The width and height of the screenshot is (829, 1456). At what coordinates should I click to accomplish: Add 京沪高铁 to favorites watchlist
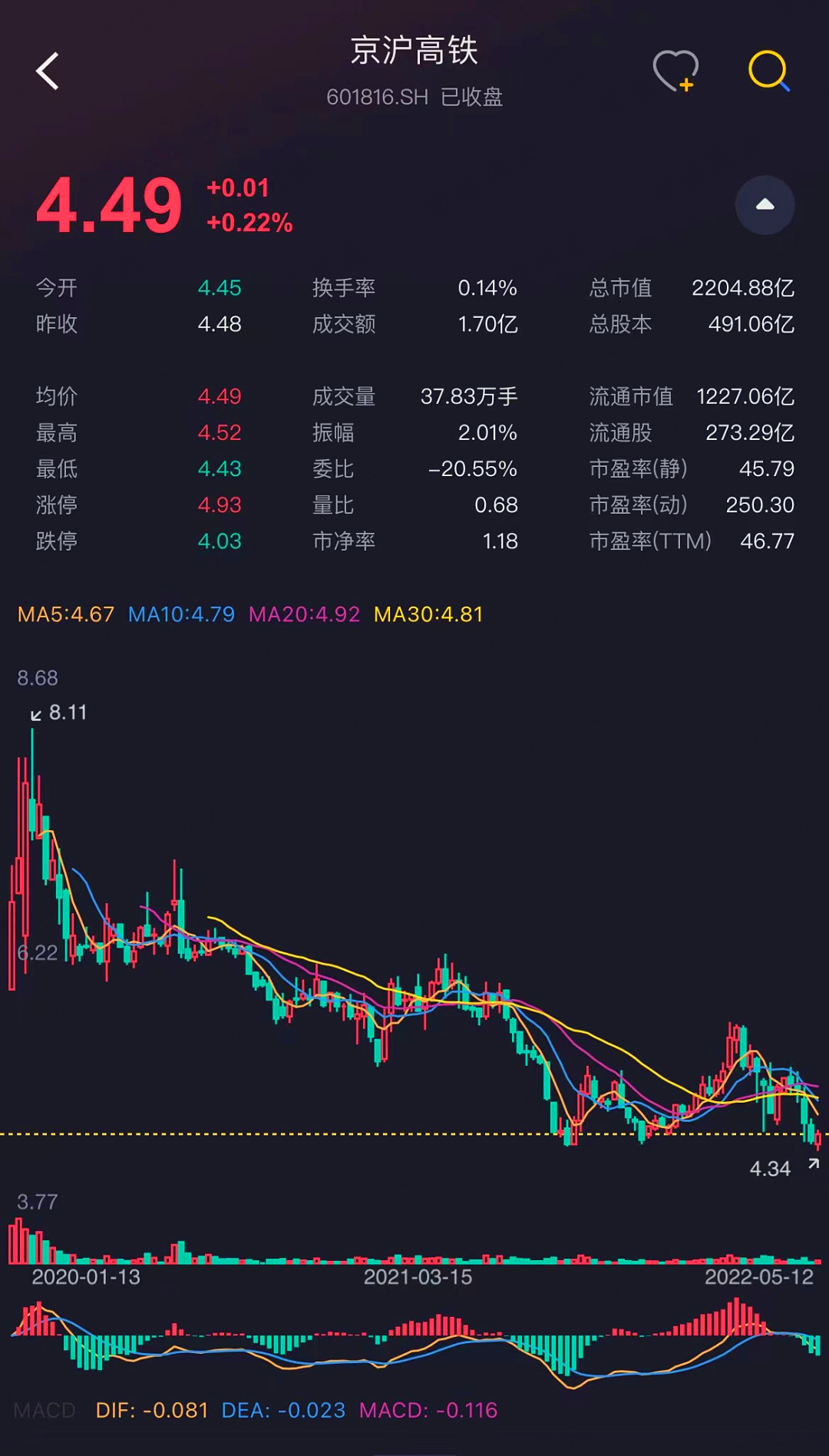click(x=675, y=71)
